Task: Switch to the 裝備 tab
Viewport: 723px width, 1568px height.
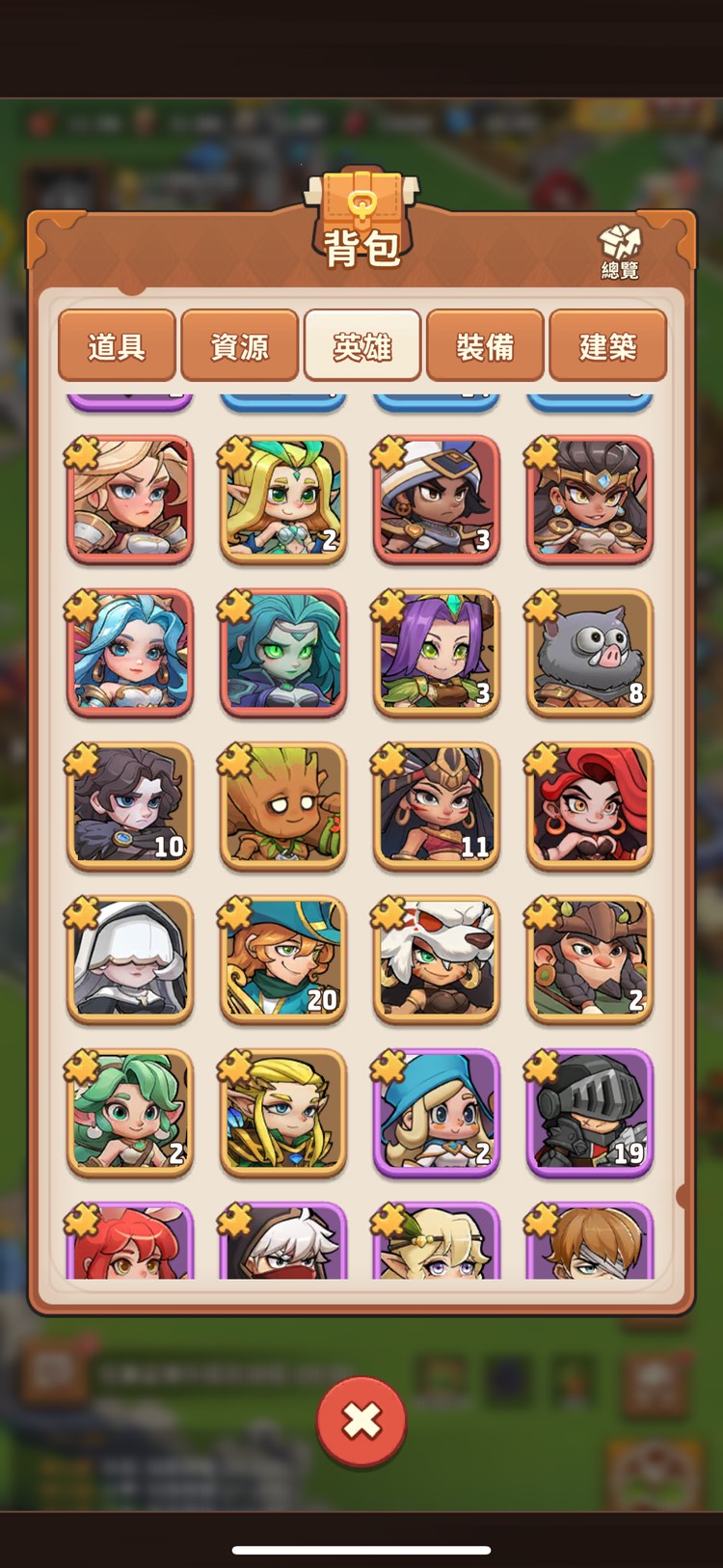Action: 485,346
